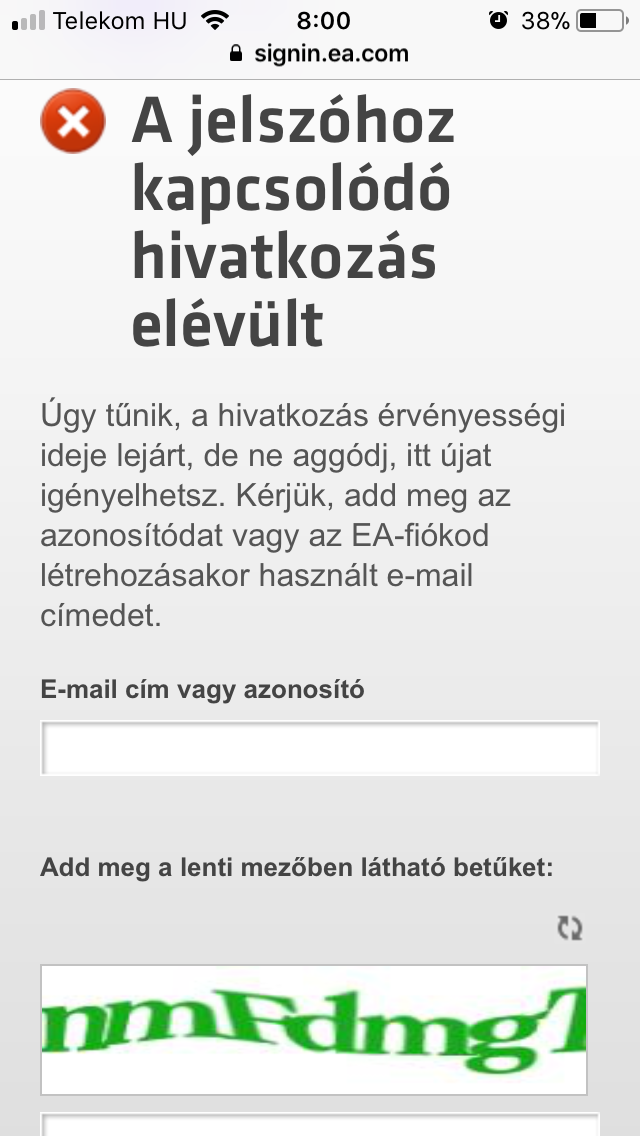Tap the signin.ea.com address bar
This screenshot has height=1136, width=640.
(320, 53)
